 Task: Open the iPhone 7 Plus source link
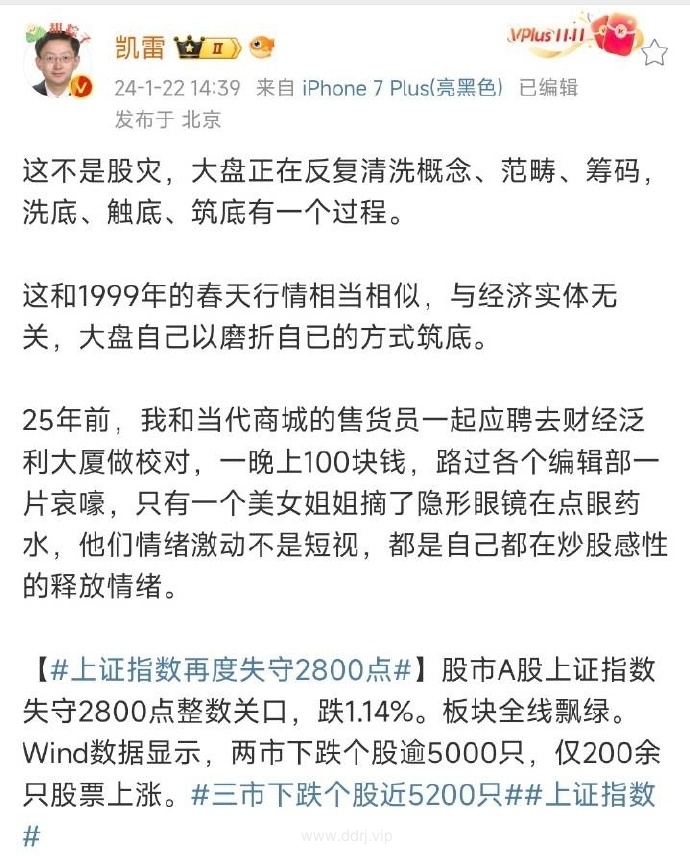[403, 88]
